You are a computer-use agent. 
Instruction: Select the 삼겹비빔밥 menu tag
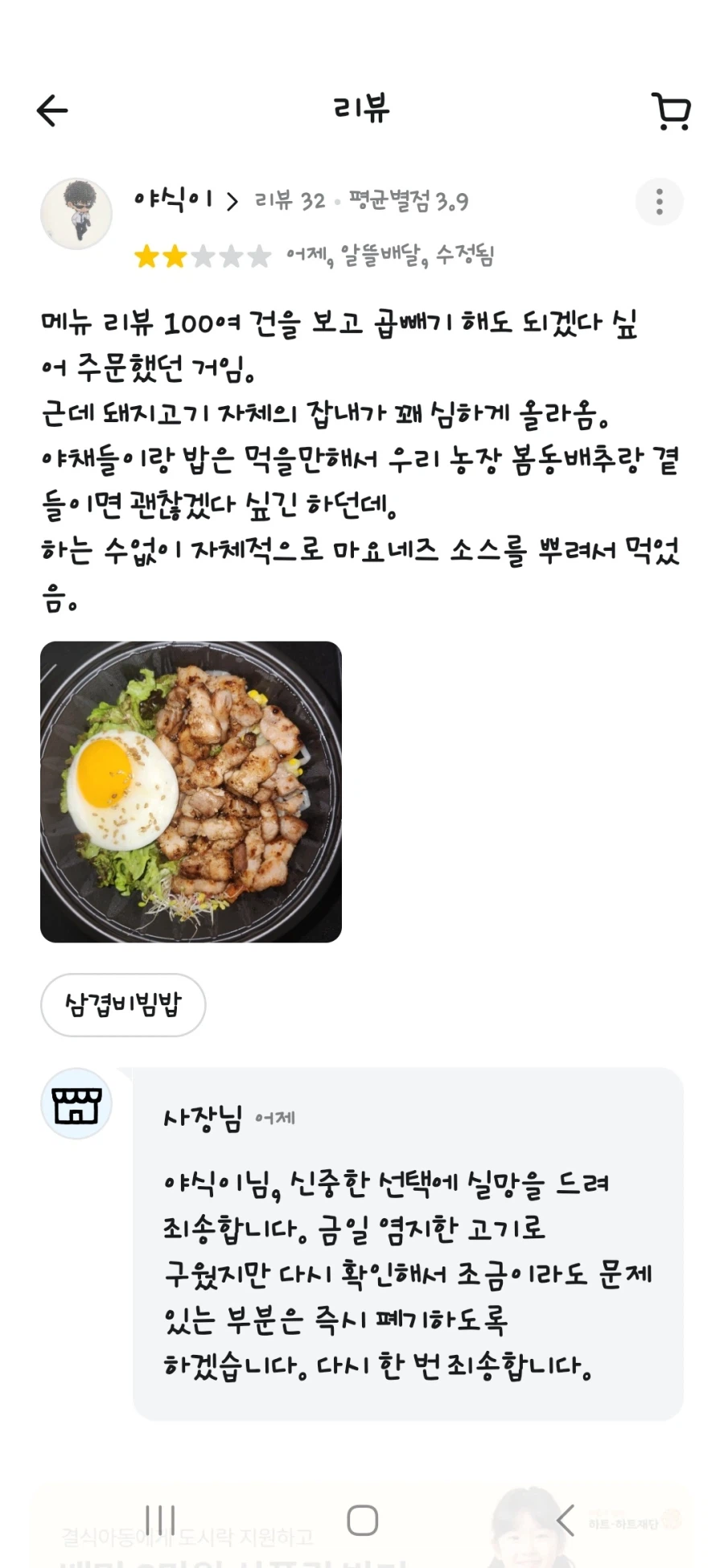coord(122,1004)
